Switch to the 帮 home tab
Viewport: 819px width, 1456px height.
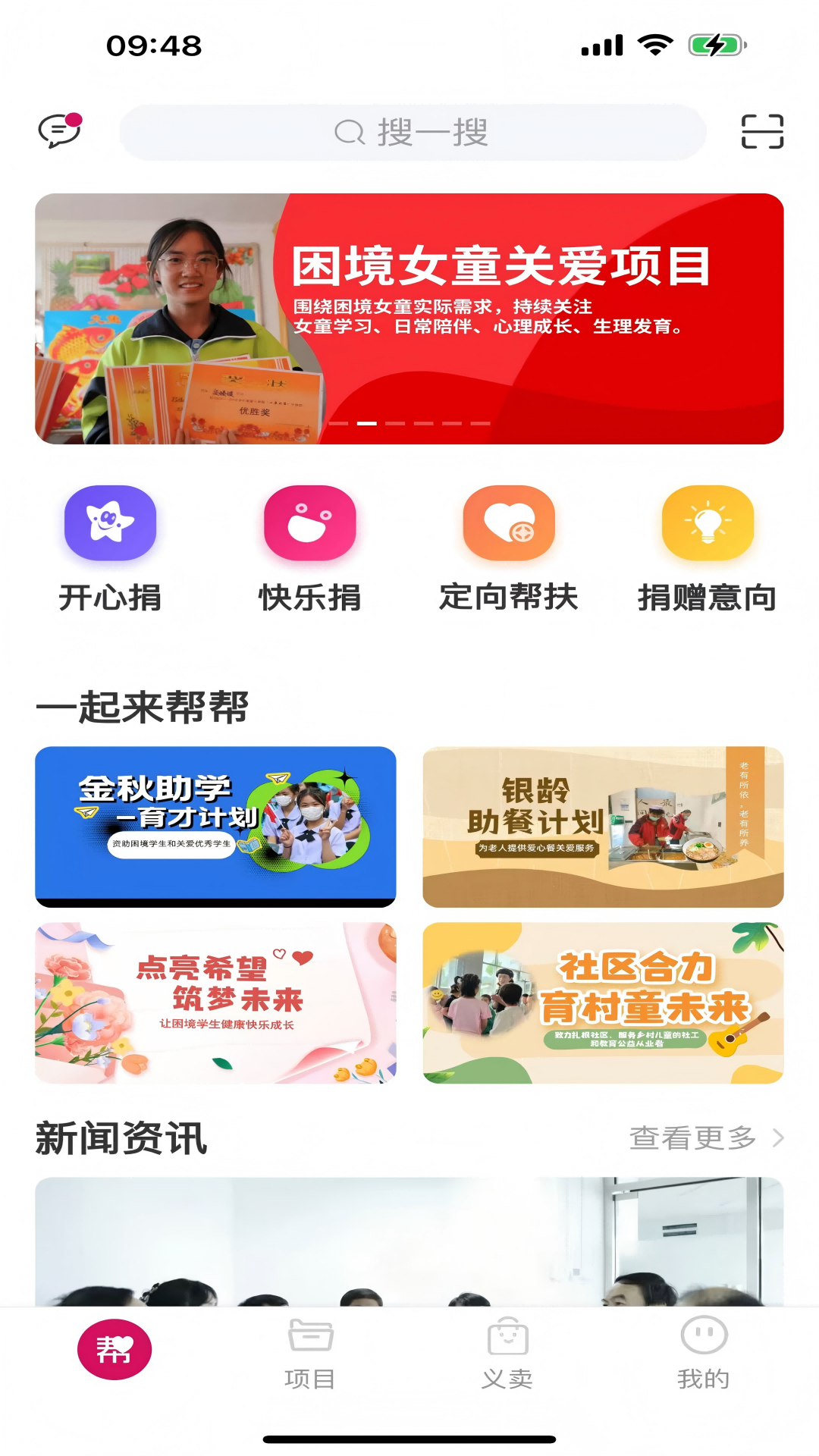(x=115, y=1350)
